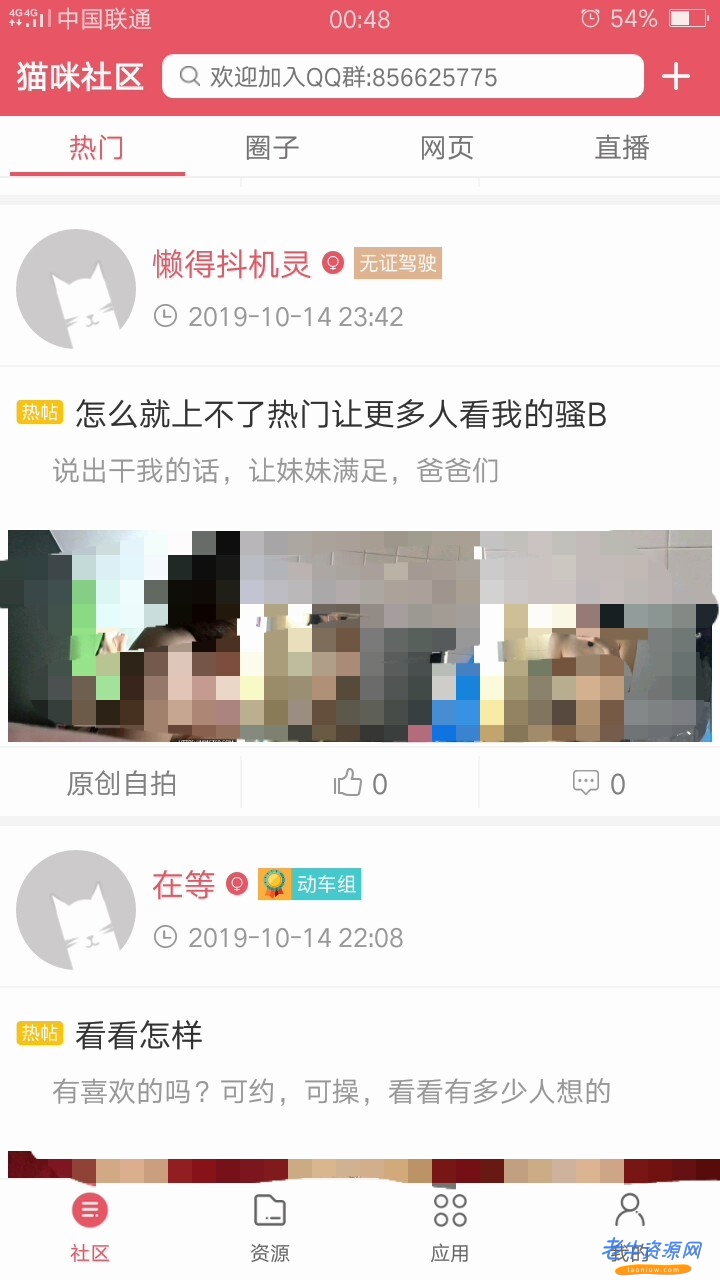Open the post titled 看看怎样
The height and width of the screenshot is (1280, 720).
pyautogui.click(x=139, y=1035)
